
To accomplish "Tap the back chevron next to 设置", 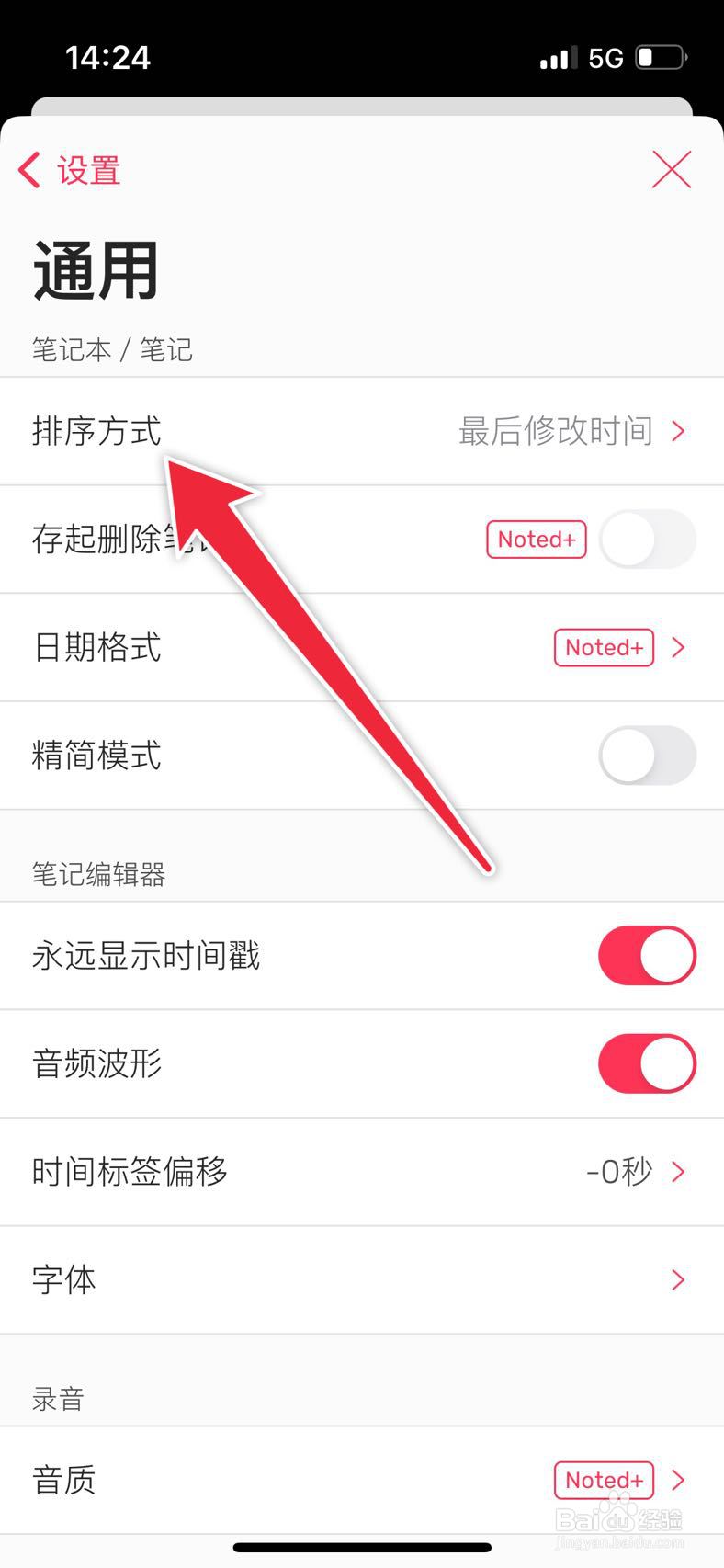I will click(x=28, y=170).
